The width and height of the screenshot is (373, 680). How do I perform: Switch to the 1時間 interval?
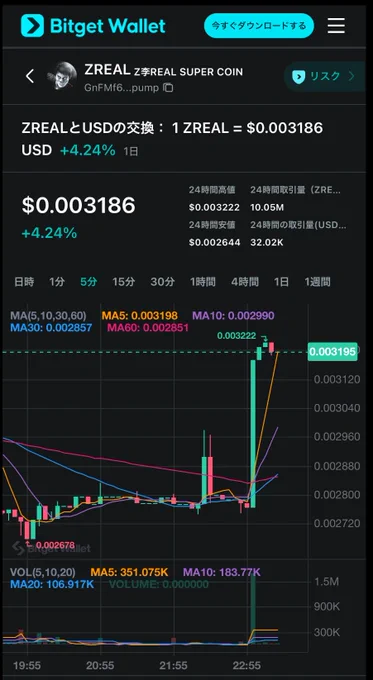203,282
